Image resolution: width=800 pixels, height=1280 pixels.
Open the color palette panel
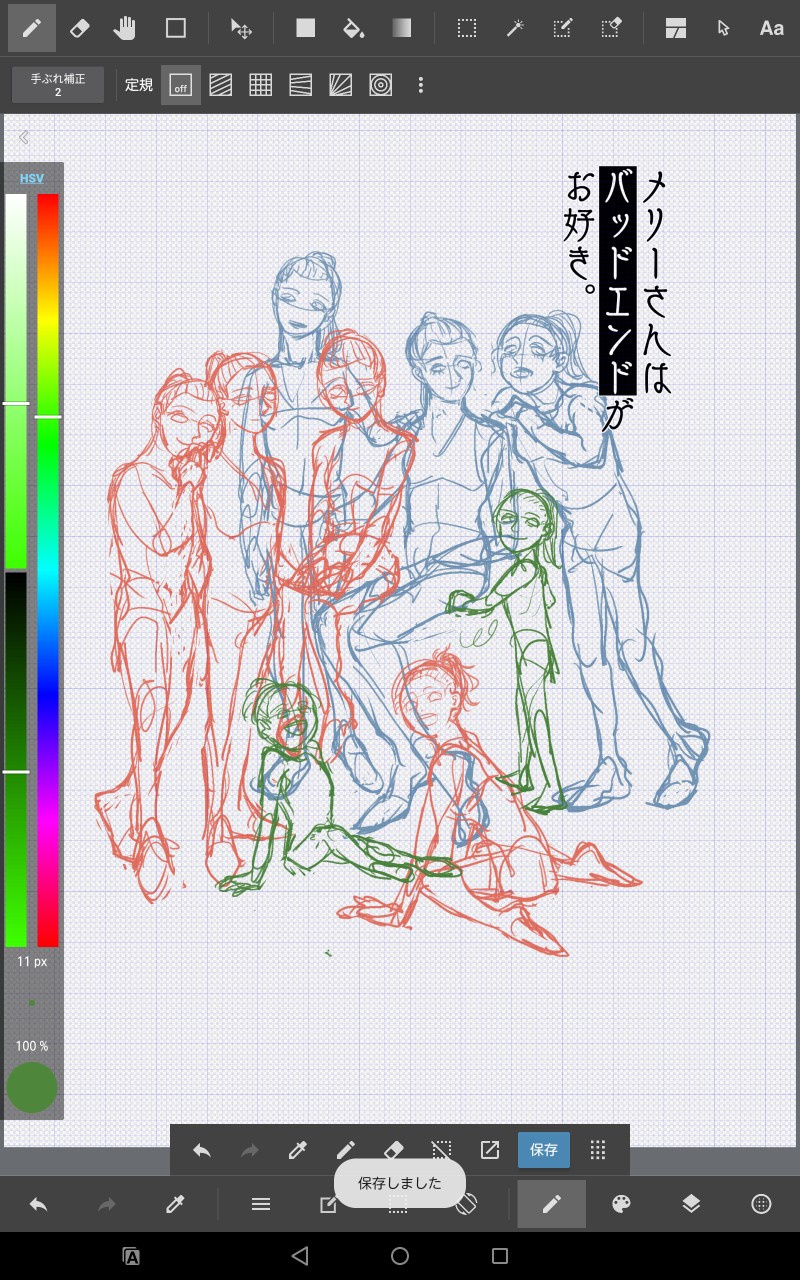[x=621, y=1204]
